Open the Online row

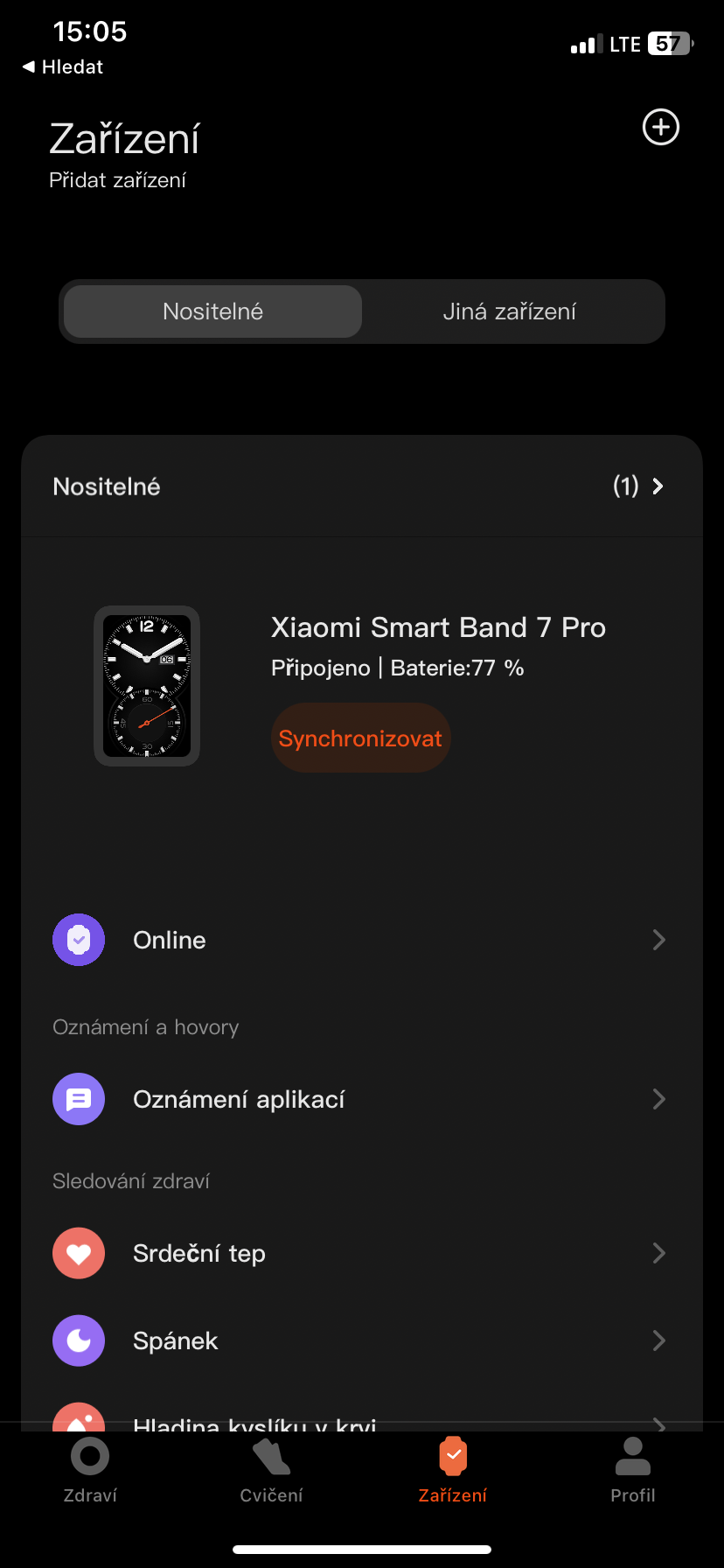pos(360,940)
